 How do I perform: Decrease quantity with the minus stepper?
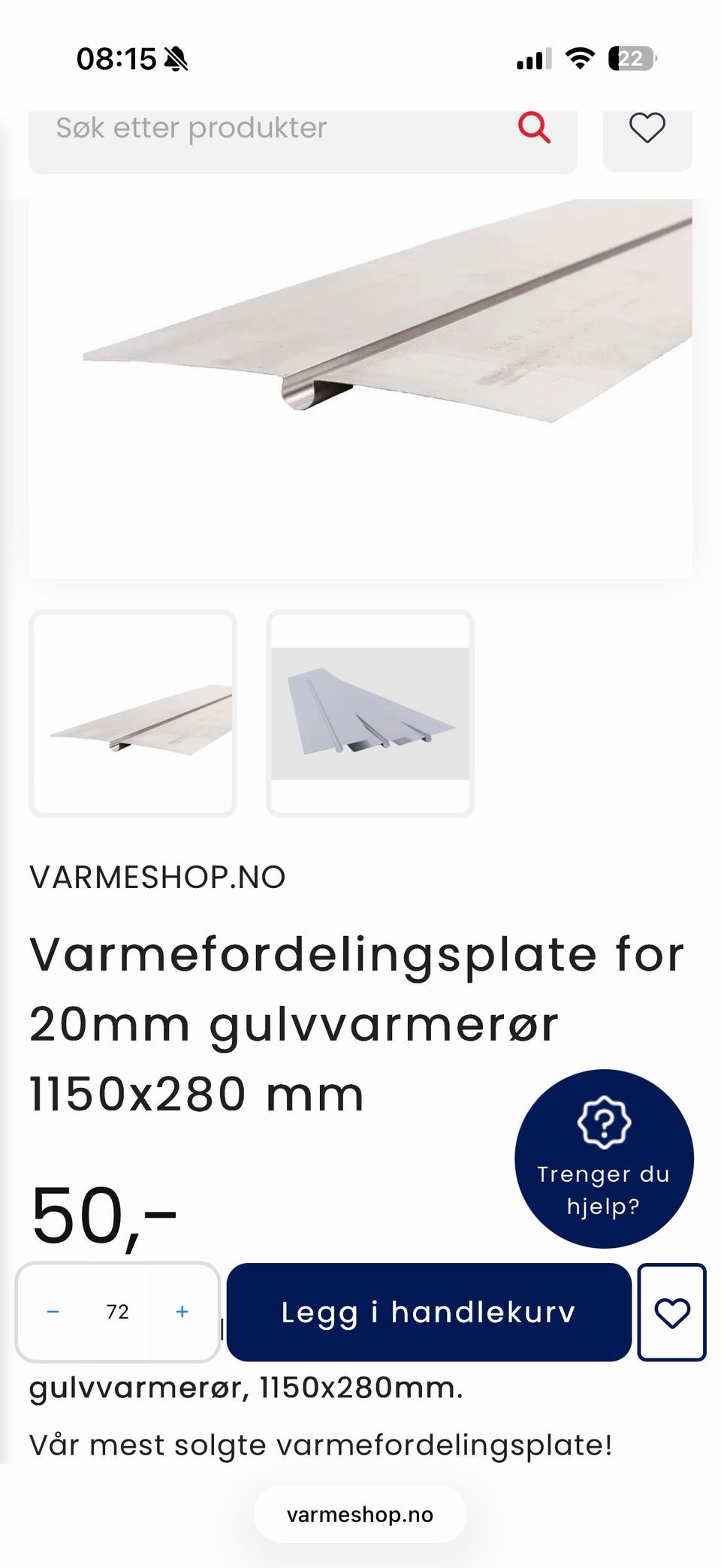[x=52, y=1312]
